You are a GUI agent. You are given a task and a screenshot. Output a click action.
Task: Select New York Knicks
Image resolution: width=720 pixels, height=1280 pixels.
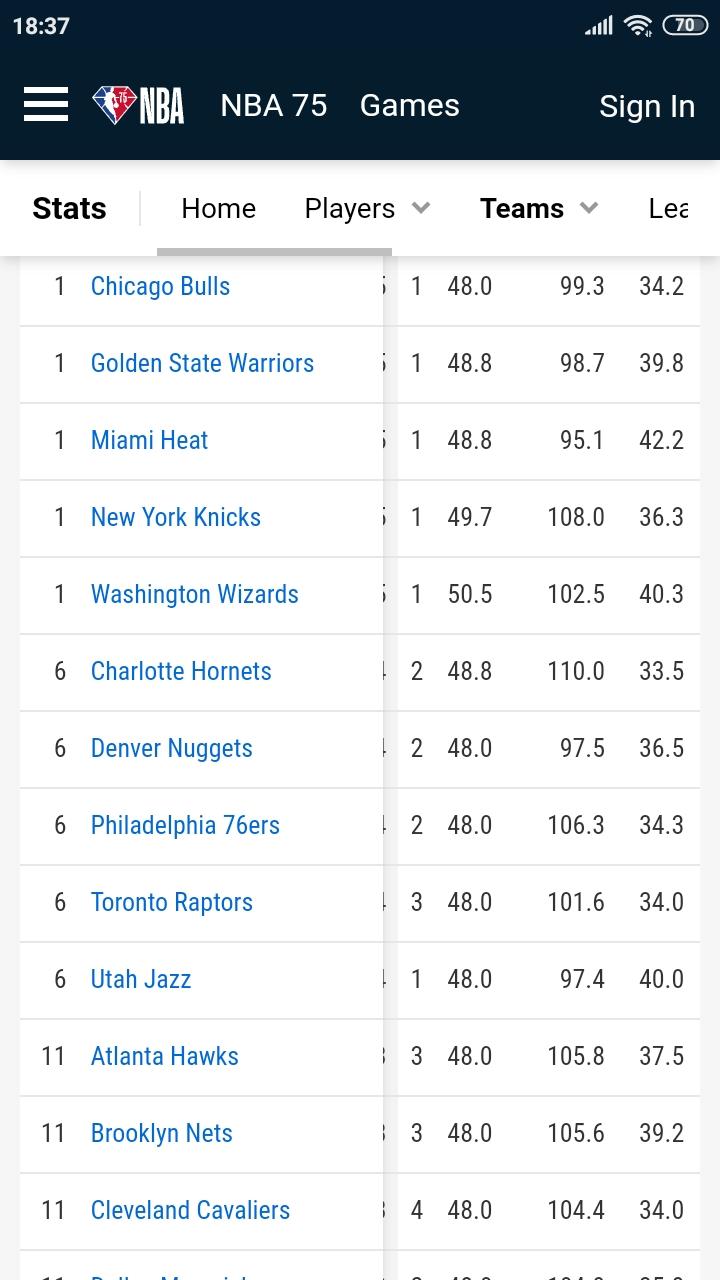[x=176, y=517]
